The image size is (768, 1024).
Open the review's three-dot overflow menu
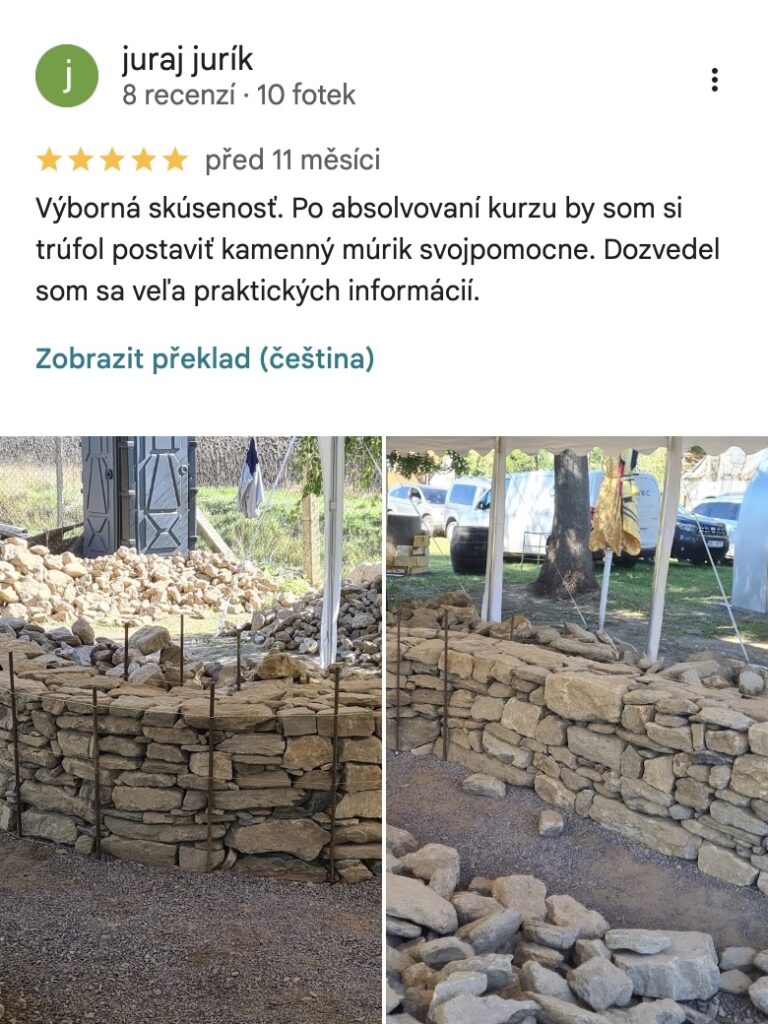point(714,80)
